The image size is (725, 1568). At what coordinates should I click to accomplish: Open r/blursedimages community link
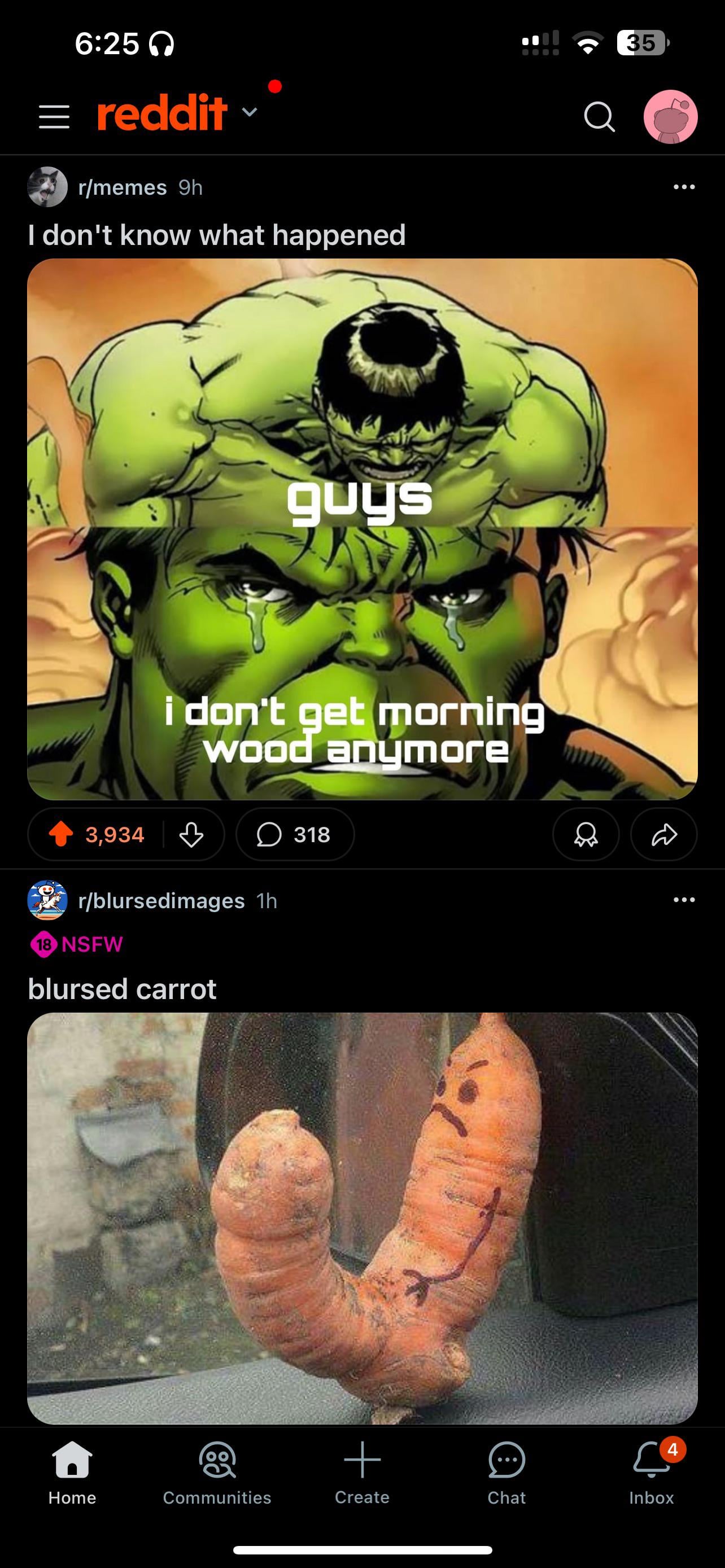tap(161, 901)
